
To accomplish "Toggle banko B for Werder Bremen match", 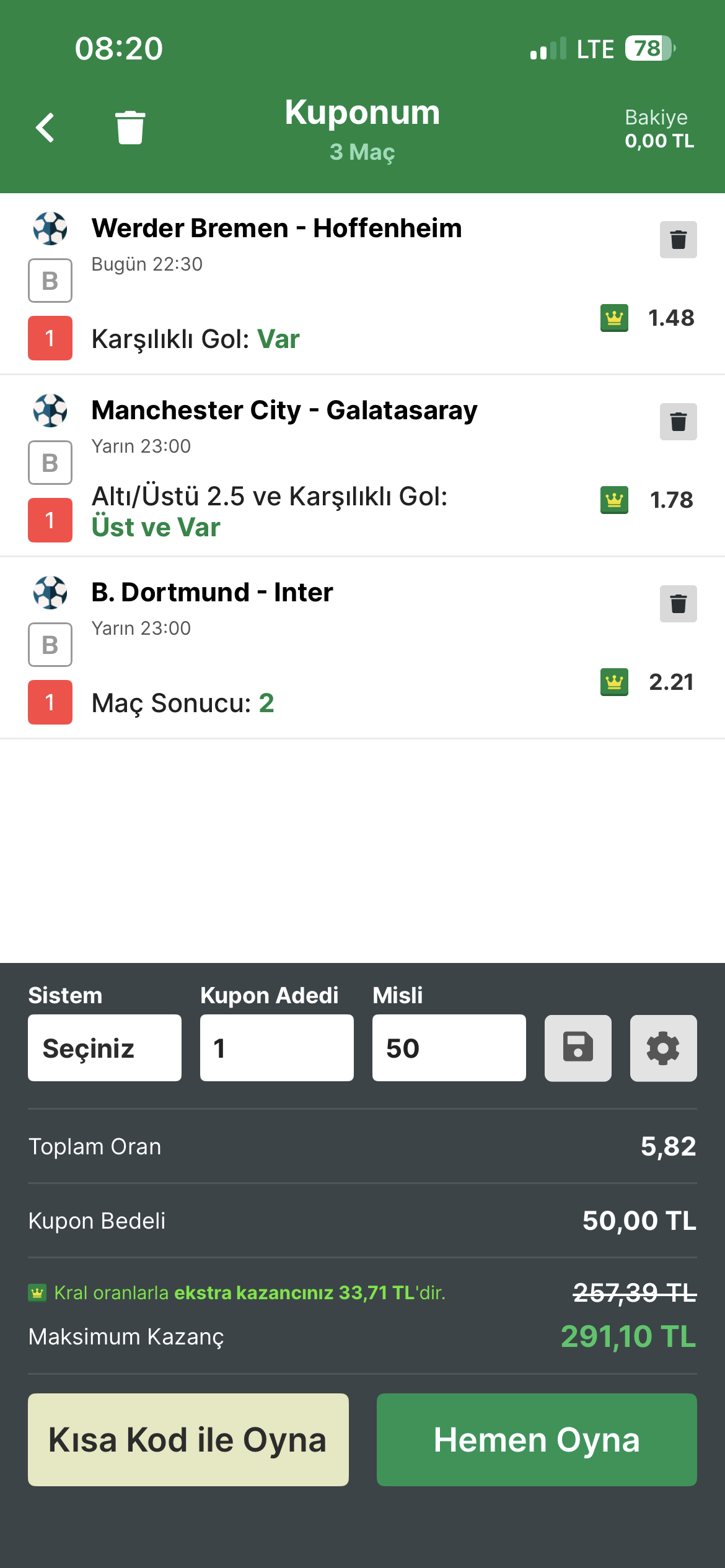I will (50, 281).
